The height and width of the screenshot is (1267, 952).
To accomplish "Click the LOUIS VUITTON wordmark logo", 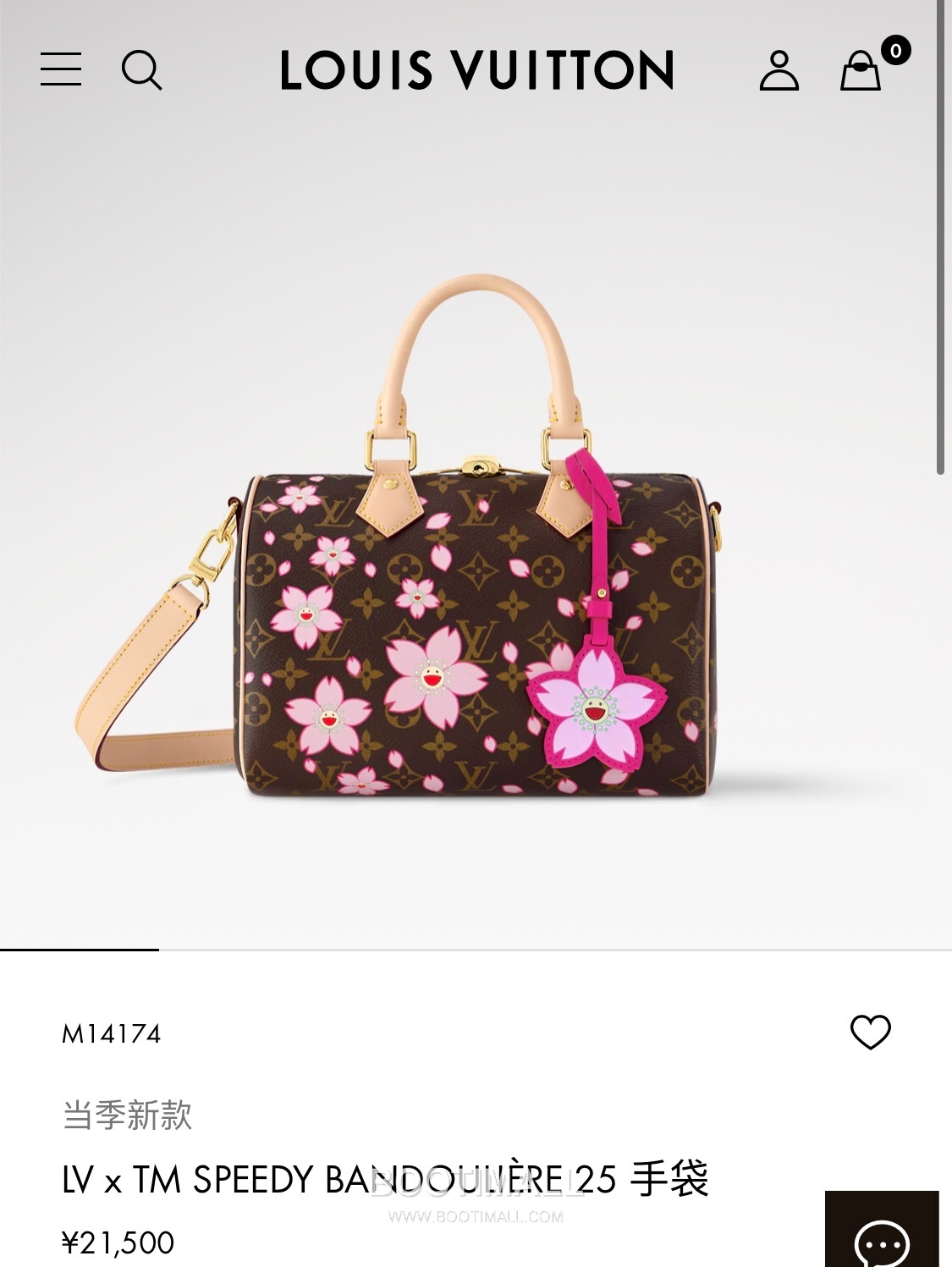I will (476, 71).
